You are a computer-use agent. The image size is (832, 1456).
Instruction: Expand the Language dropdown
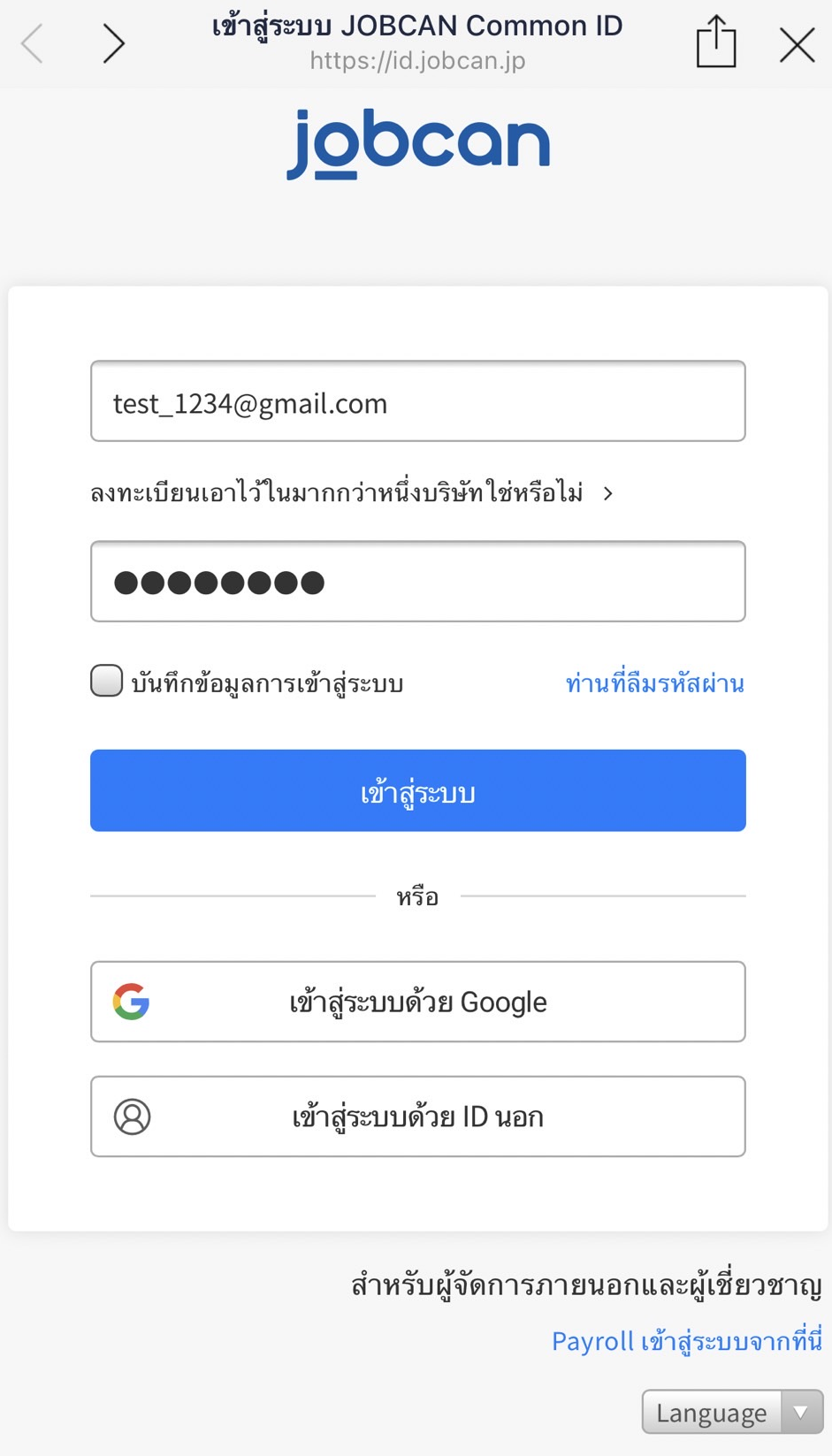pyautogui.click(x=732, y=1412)
